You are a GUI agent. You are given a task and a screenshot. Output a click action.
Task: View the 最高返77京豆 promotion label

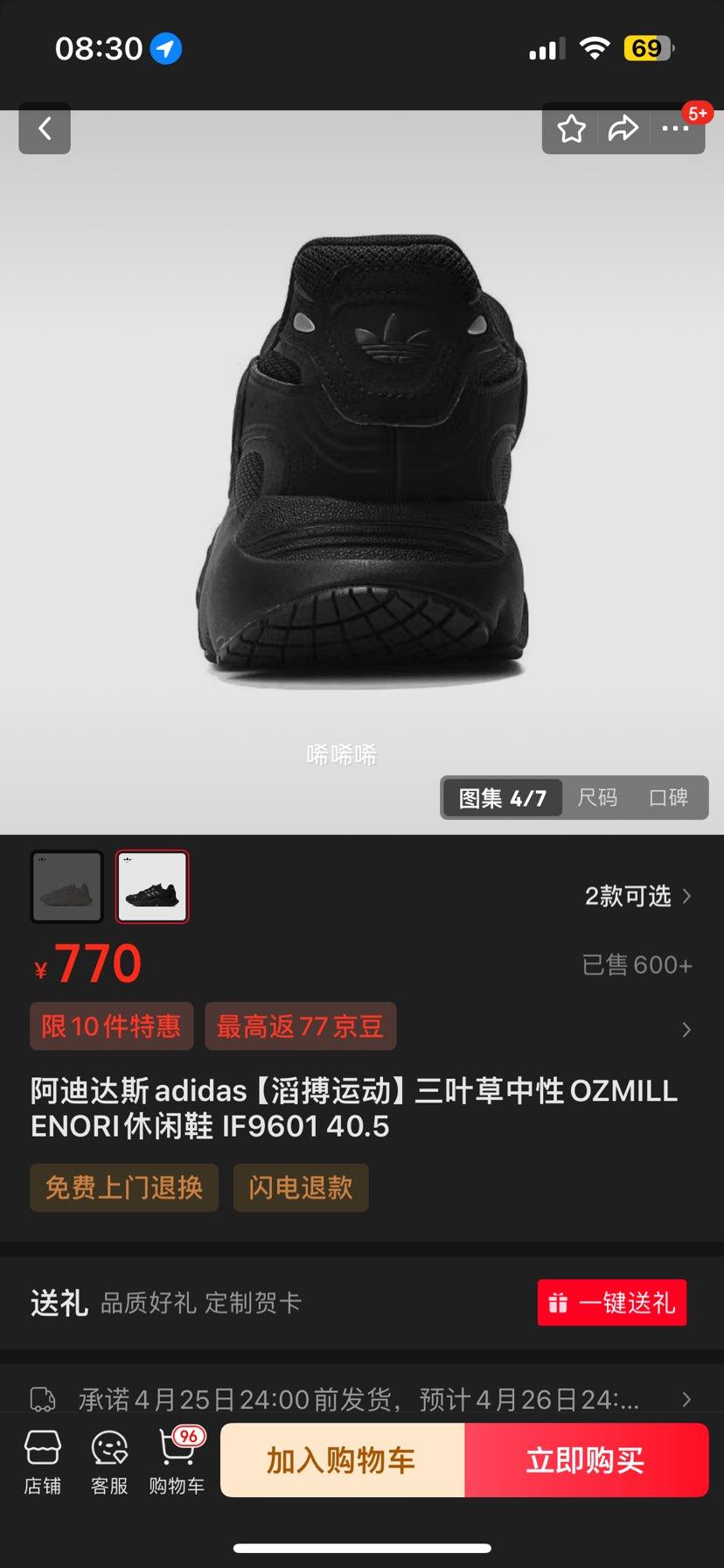point(300,1025)
